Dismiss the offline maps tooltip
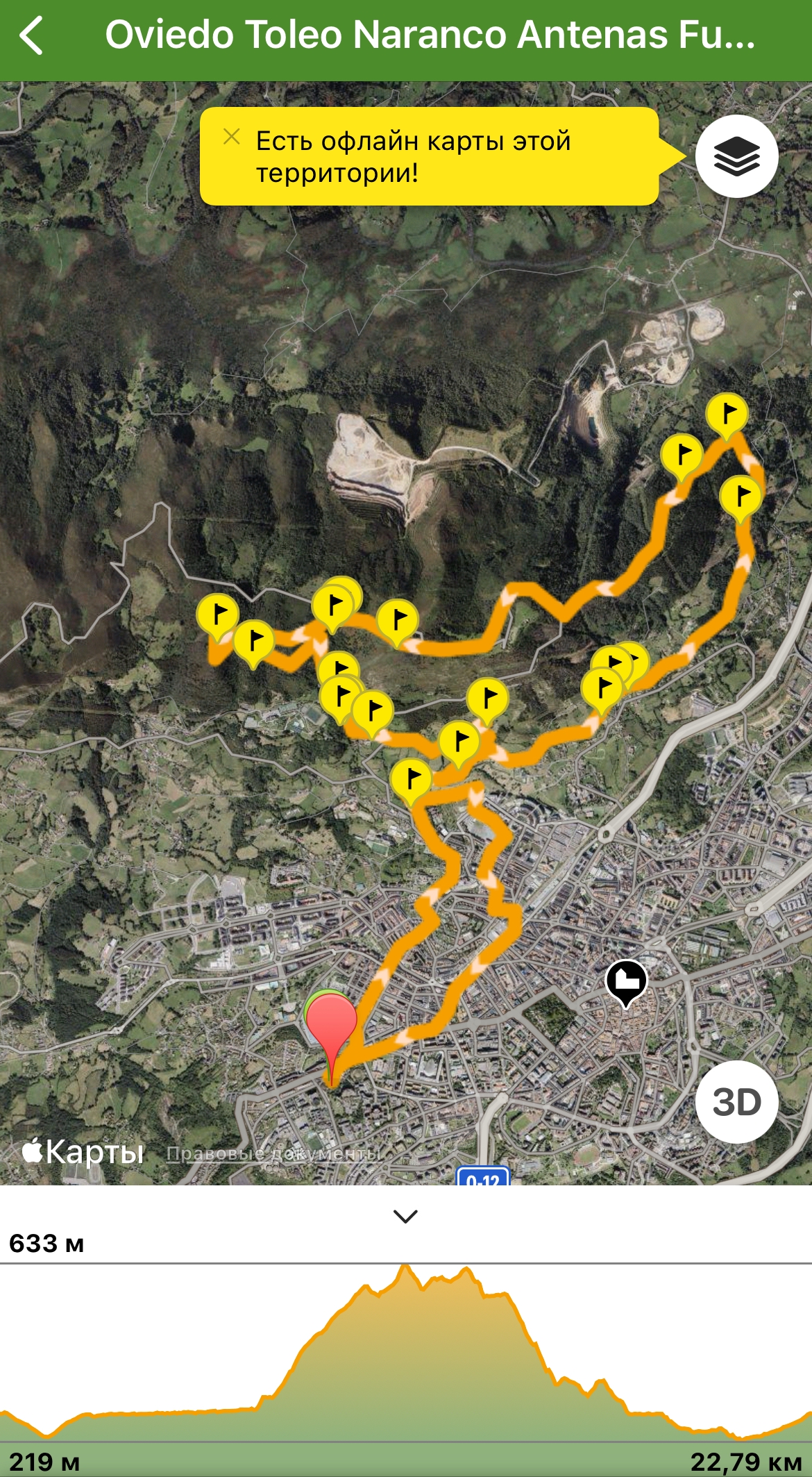The height and width of the screenshot is (1477, 812). click(232, 137)
